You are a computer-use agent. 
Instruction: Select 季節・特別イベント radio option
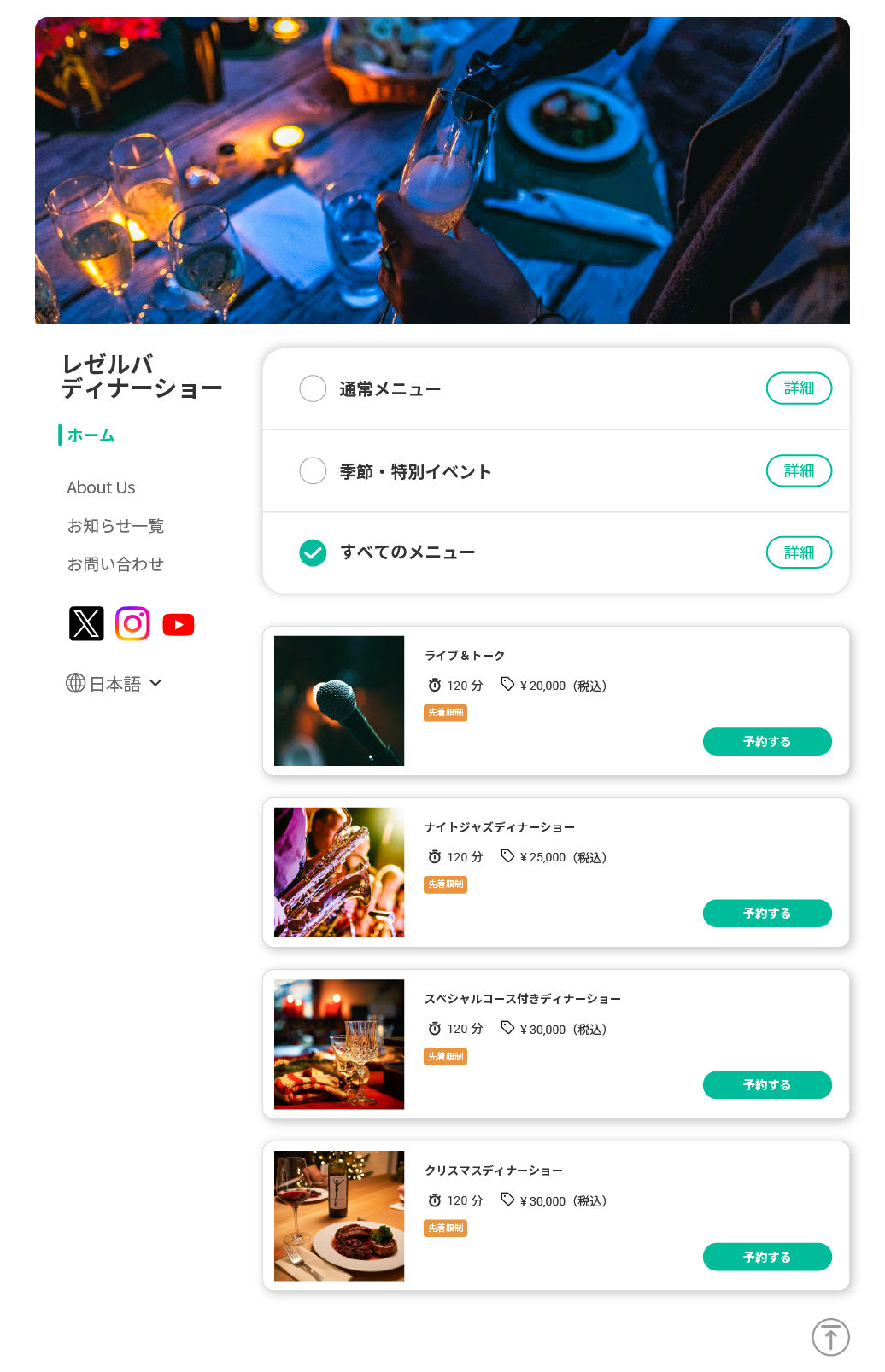(313, 470)
